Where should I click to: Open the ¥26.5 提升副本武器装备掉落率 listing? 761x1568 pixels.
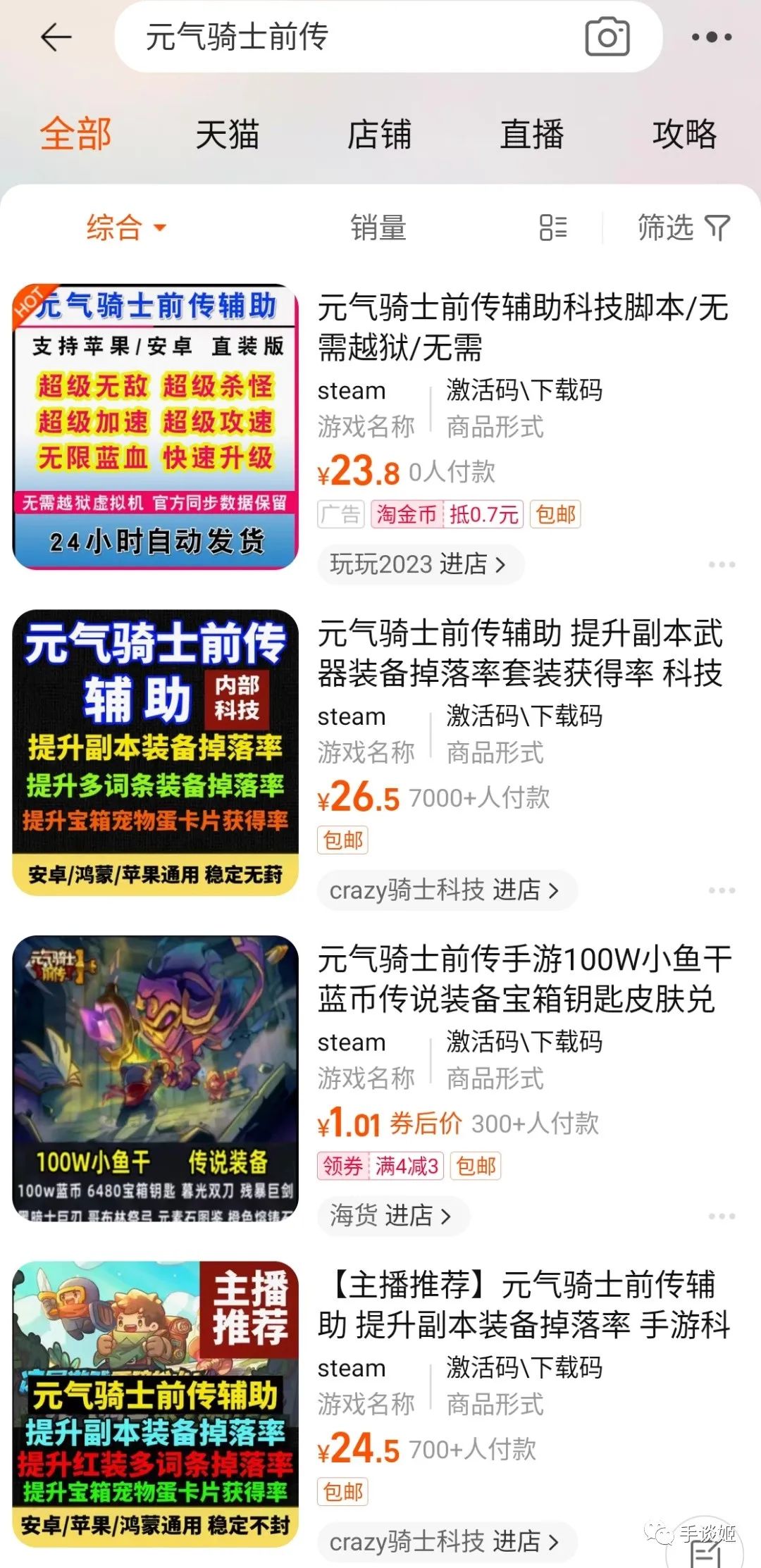[520, 653]
